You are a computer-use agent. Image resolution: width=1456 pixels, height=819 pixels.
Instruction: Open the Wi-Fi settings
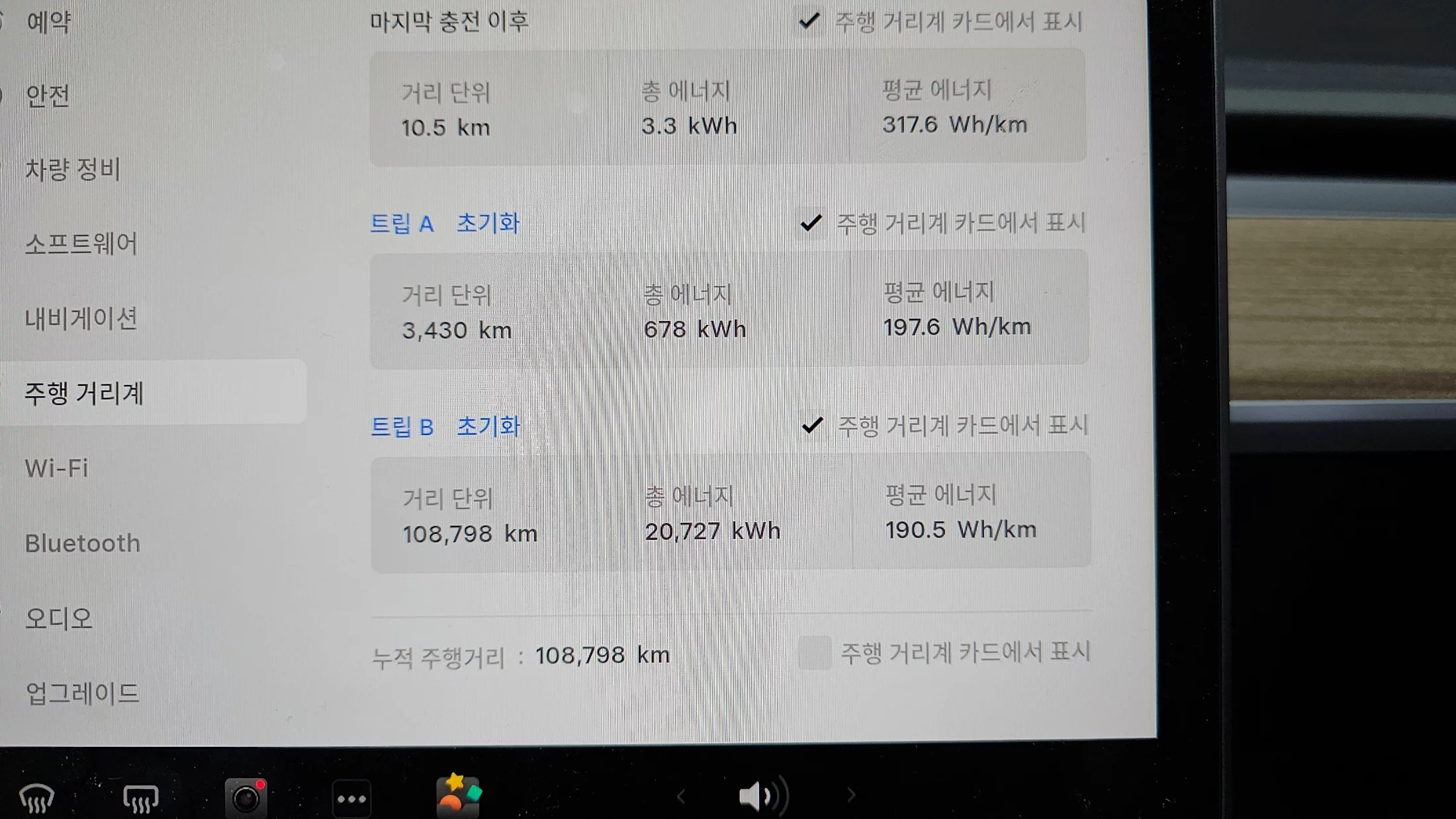57,468
